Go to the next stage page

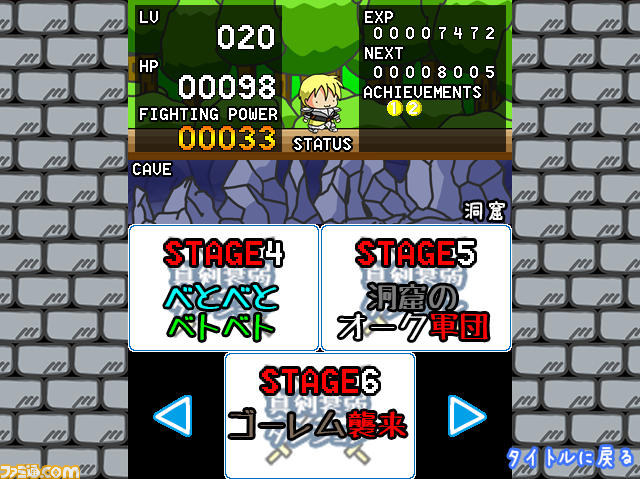[466, 415]
